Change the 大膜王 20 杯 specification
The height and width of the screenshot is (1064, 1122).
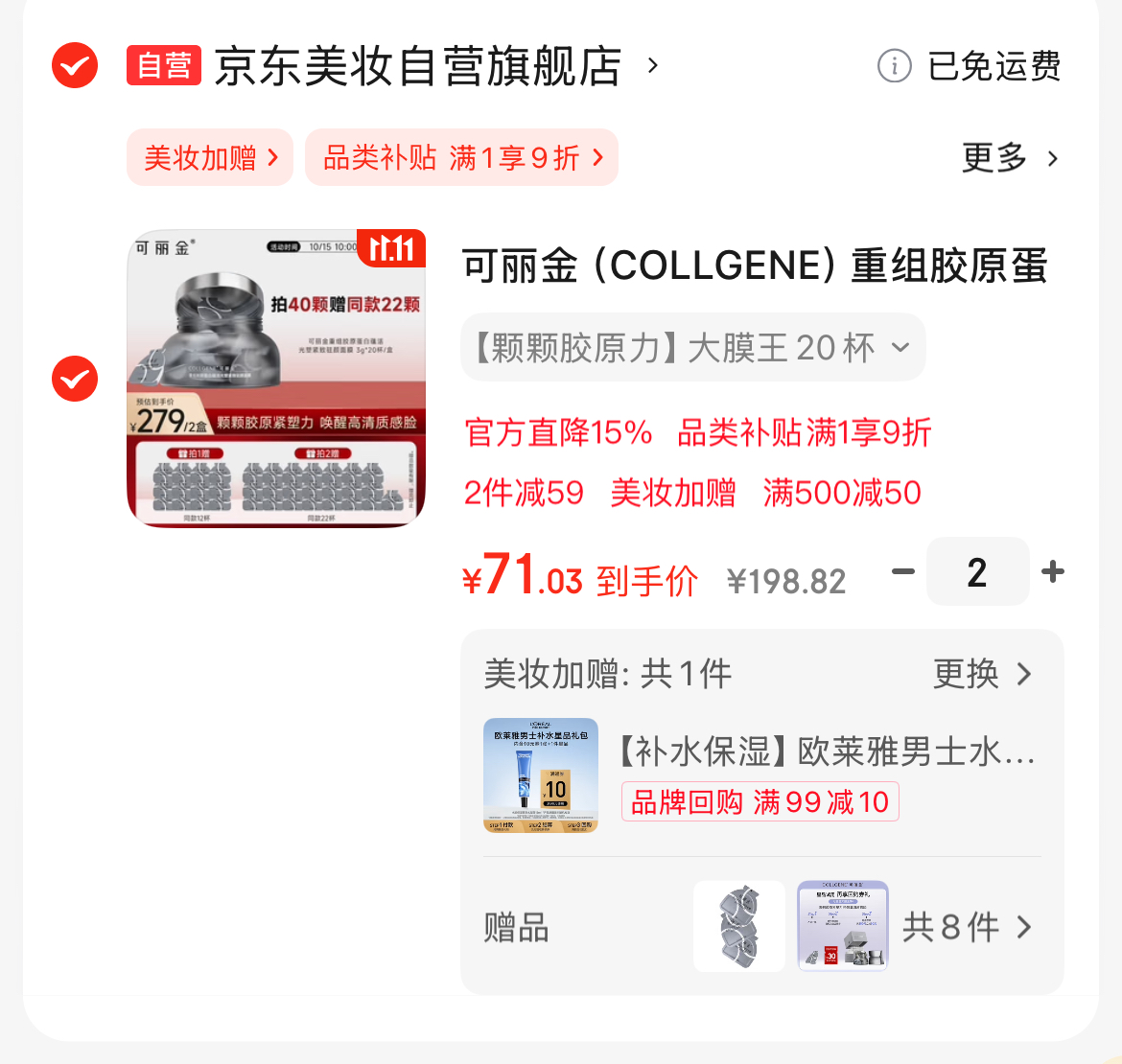coord(692,348)
